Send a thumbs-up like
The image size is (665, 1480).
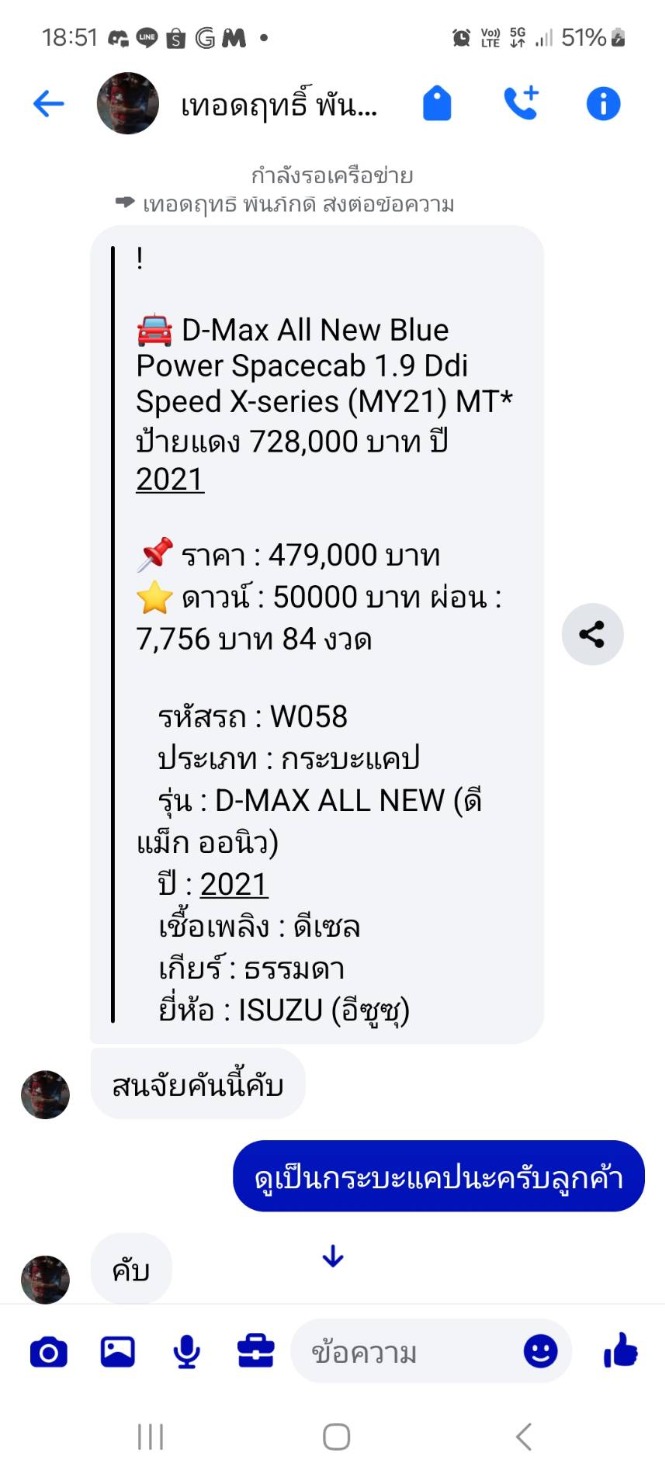point(621,1353)
